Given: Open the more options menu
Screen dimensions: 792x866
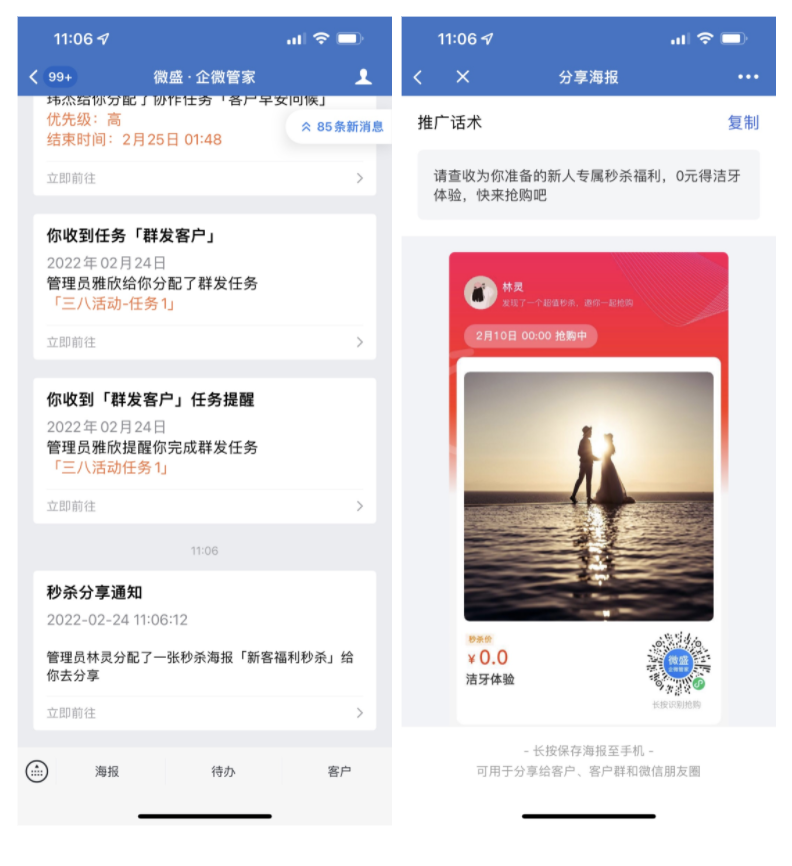Looking at the screenshot, I should (x=748, y=77).
